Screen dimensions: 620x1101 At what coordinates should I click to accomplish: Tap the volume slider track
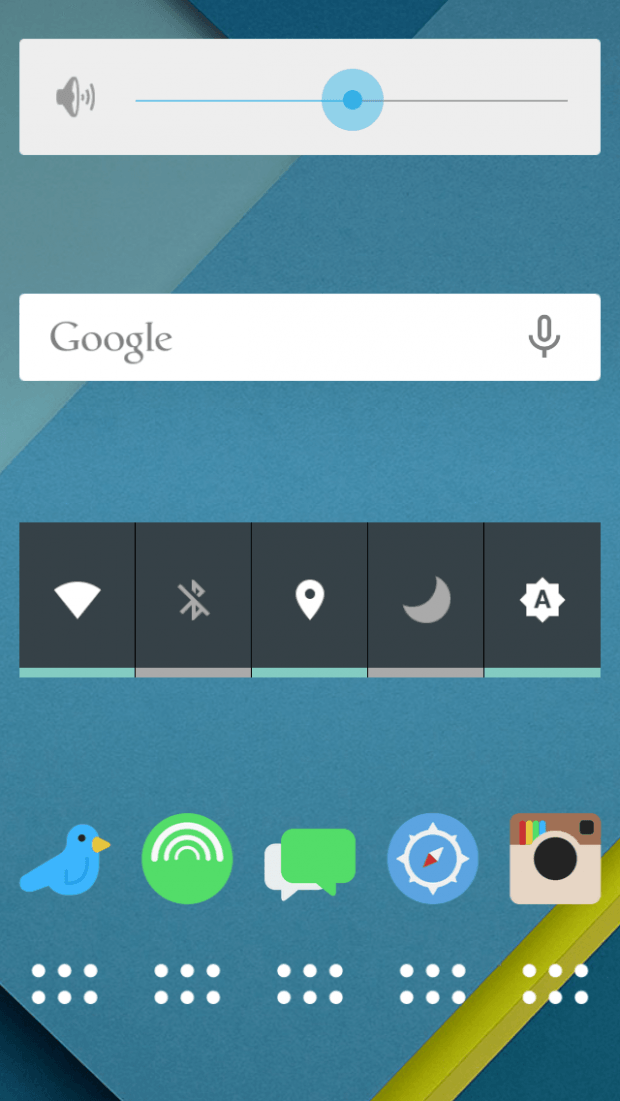pyautogui.click(x=351, y=100)
